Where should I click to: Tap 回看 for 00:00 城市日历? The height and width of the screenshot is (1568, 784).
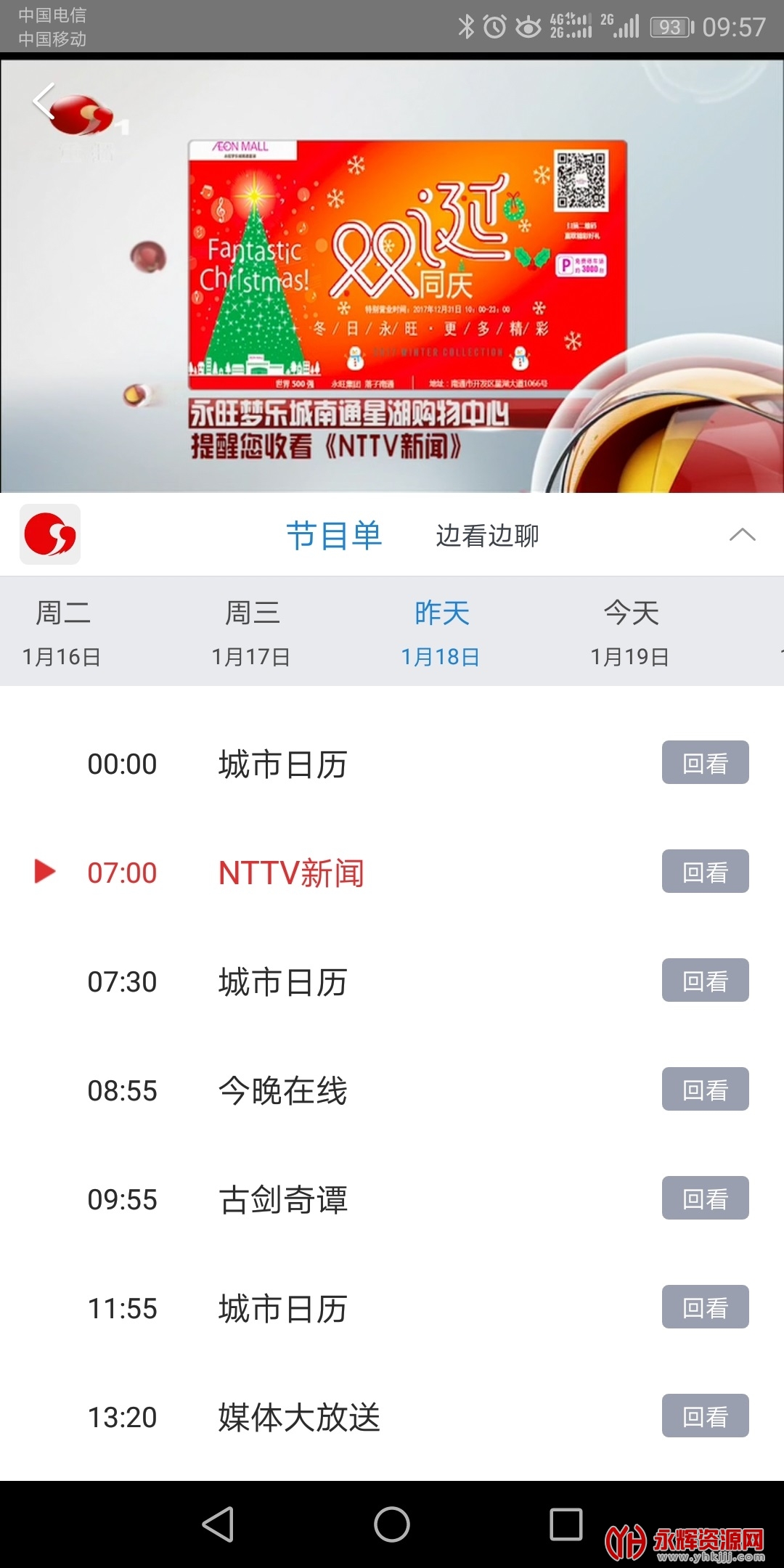pos(705,763)
